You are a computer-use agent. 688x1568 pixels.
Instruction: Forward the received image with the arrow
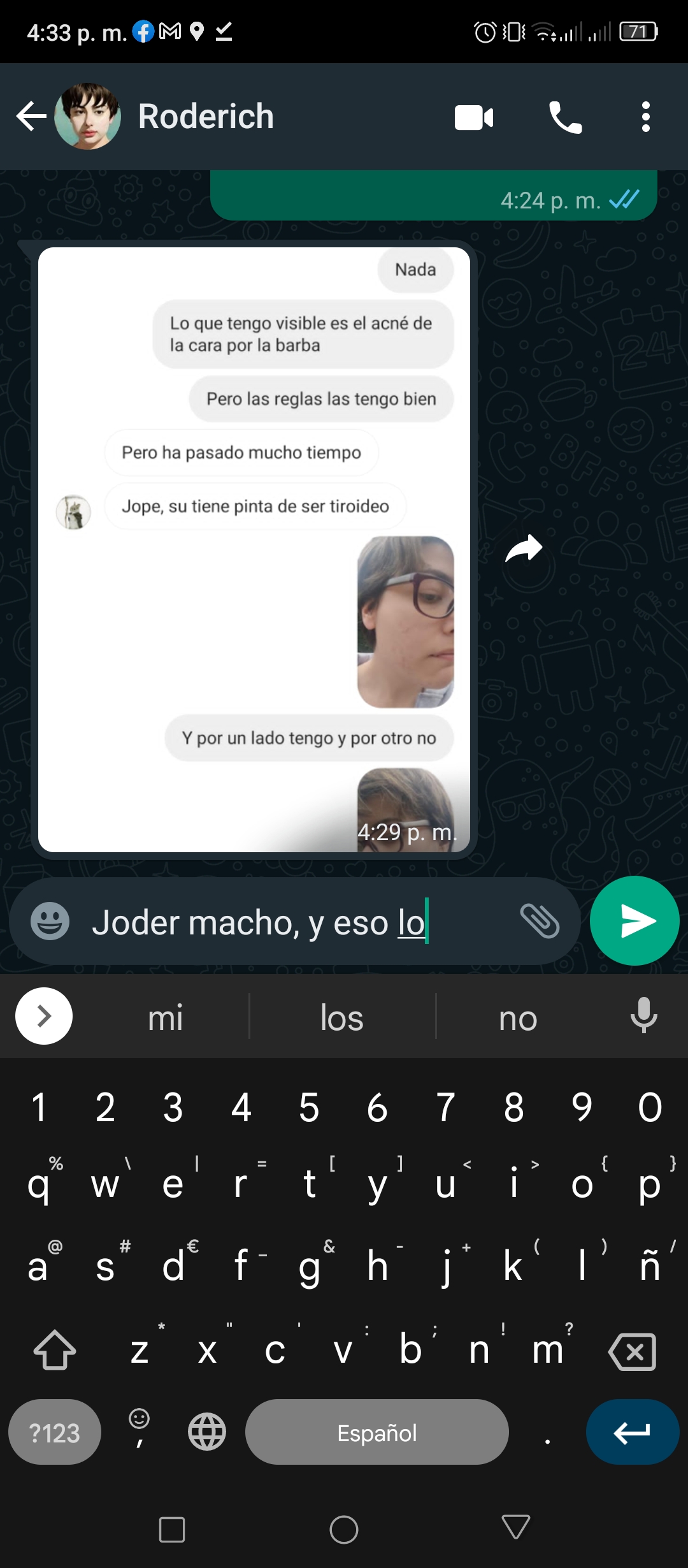(x=524, y=549)
